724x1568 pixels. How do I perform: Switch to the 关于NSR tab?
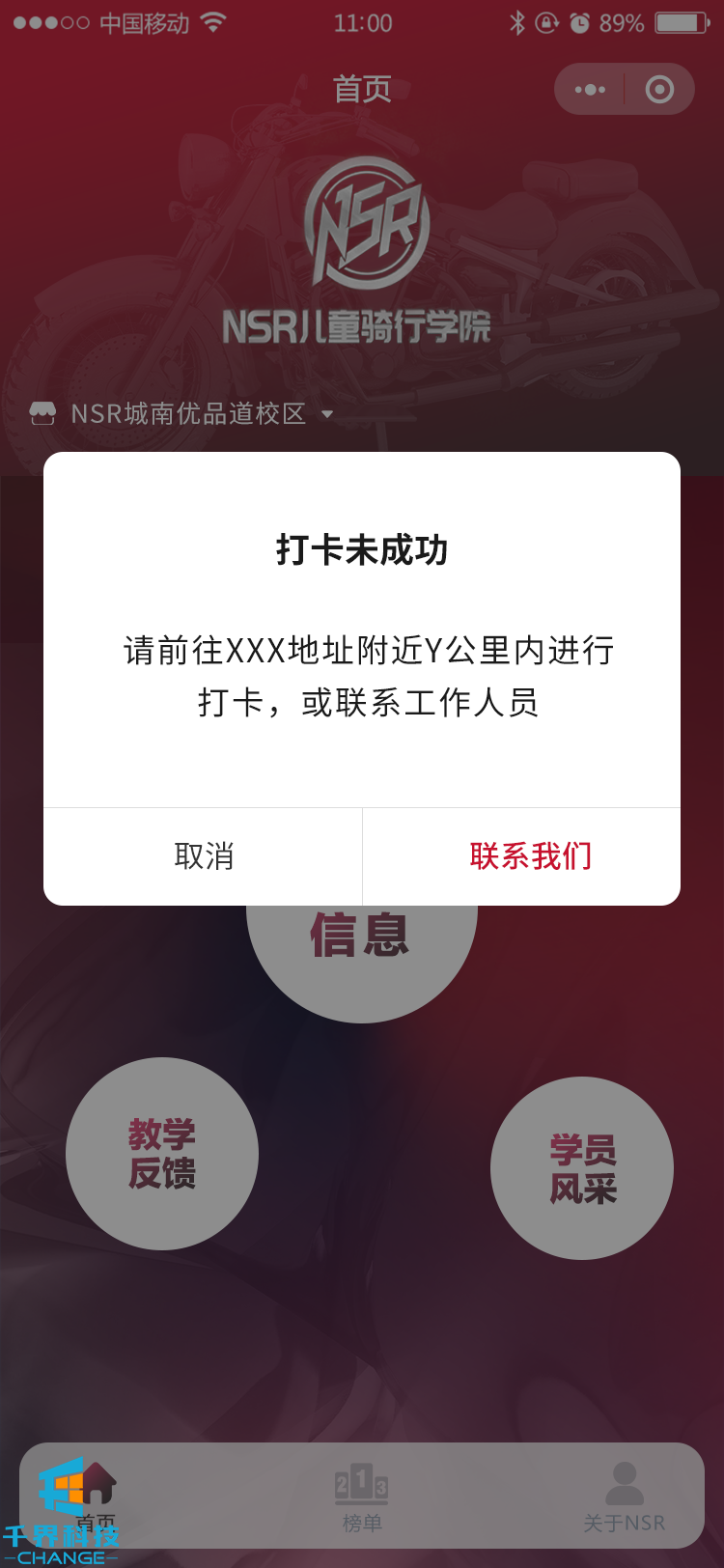(624, 1497)
